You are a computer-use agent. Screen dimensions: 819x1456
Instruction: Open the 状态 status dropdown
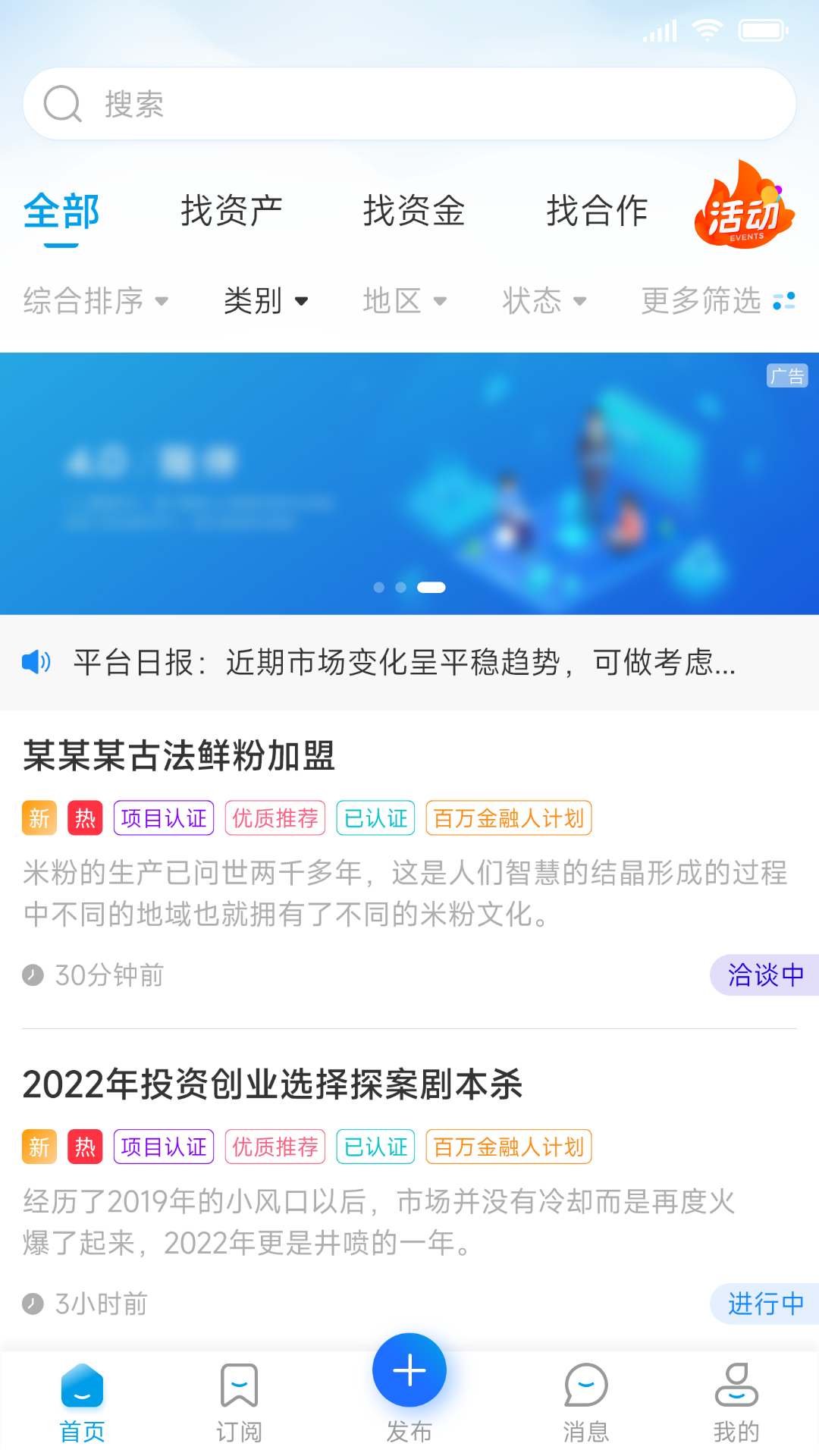(543, 300)
